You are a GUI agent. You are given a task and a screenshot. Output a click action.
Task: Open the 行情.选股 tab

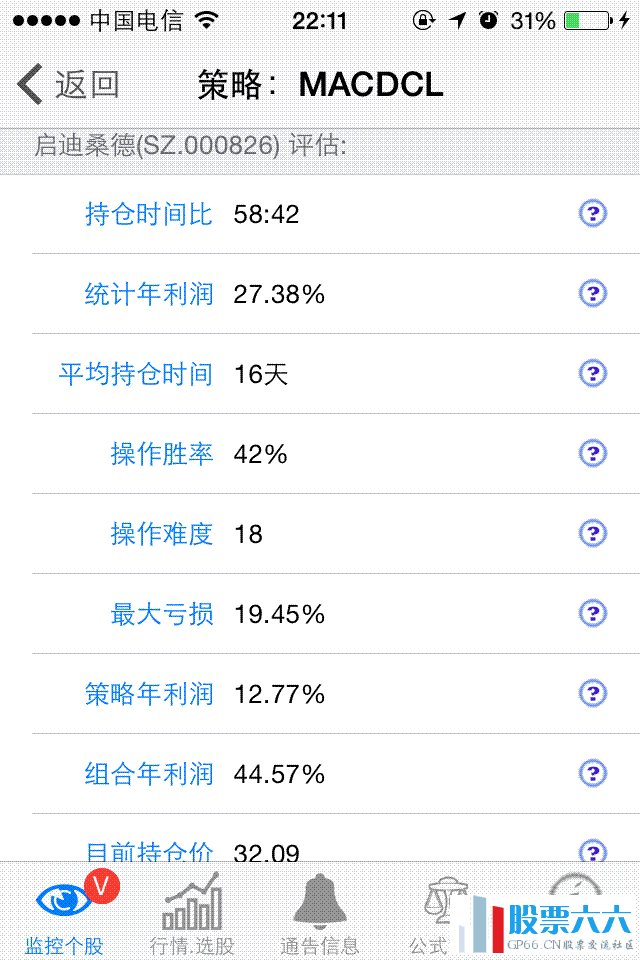click(192, 912)
